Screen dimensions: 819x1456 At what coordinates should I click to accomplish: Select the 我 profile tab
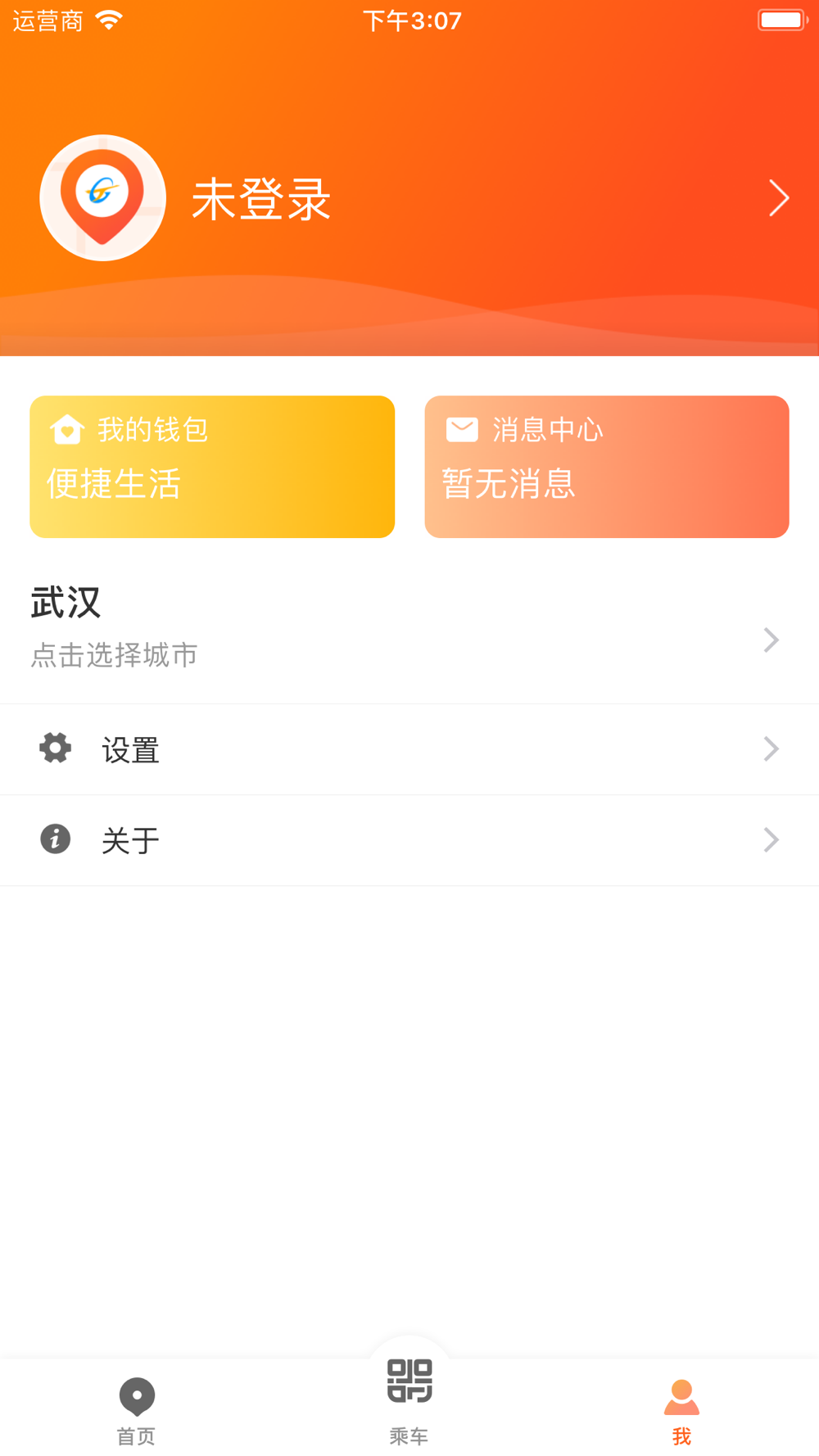[681, 1410]
